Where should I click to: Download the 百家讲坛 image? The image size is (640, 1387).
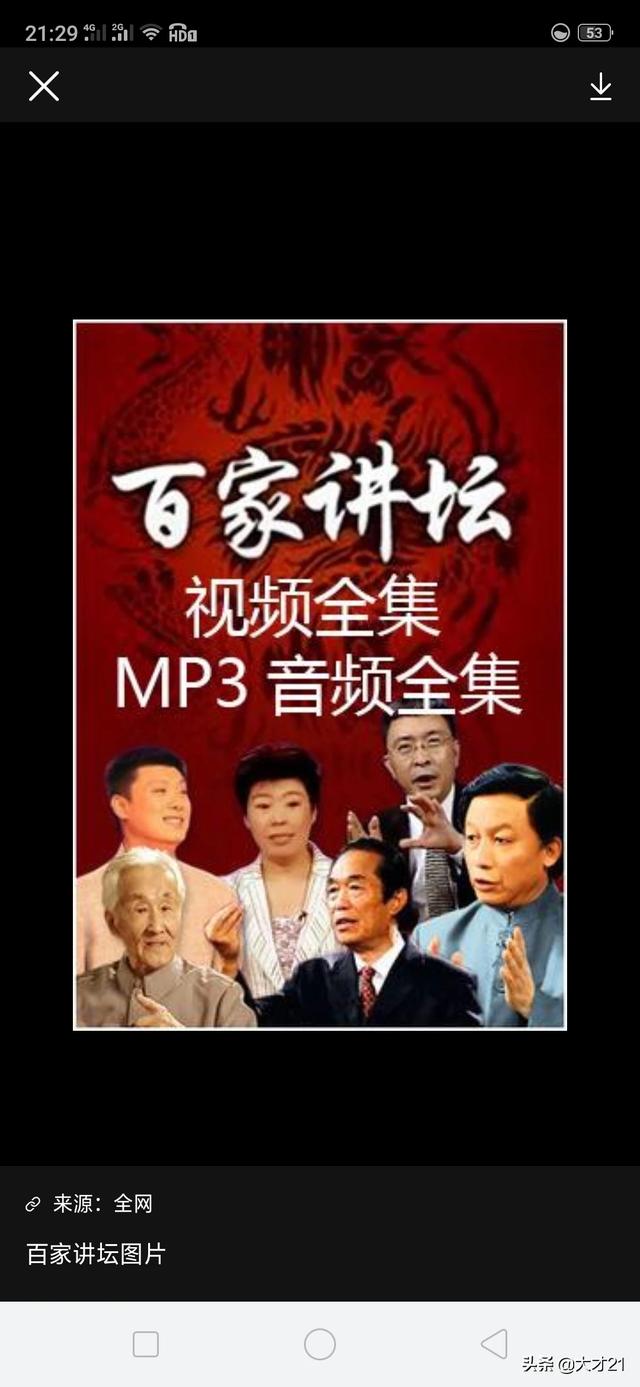tap(600, 86)
